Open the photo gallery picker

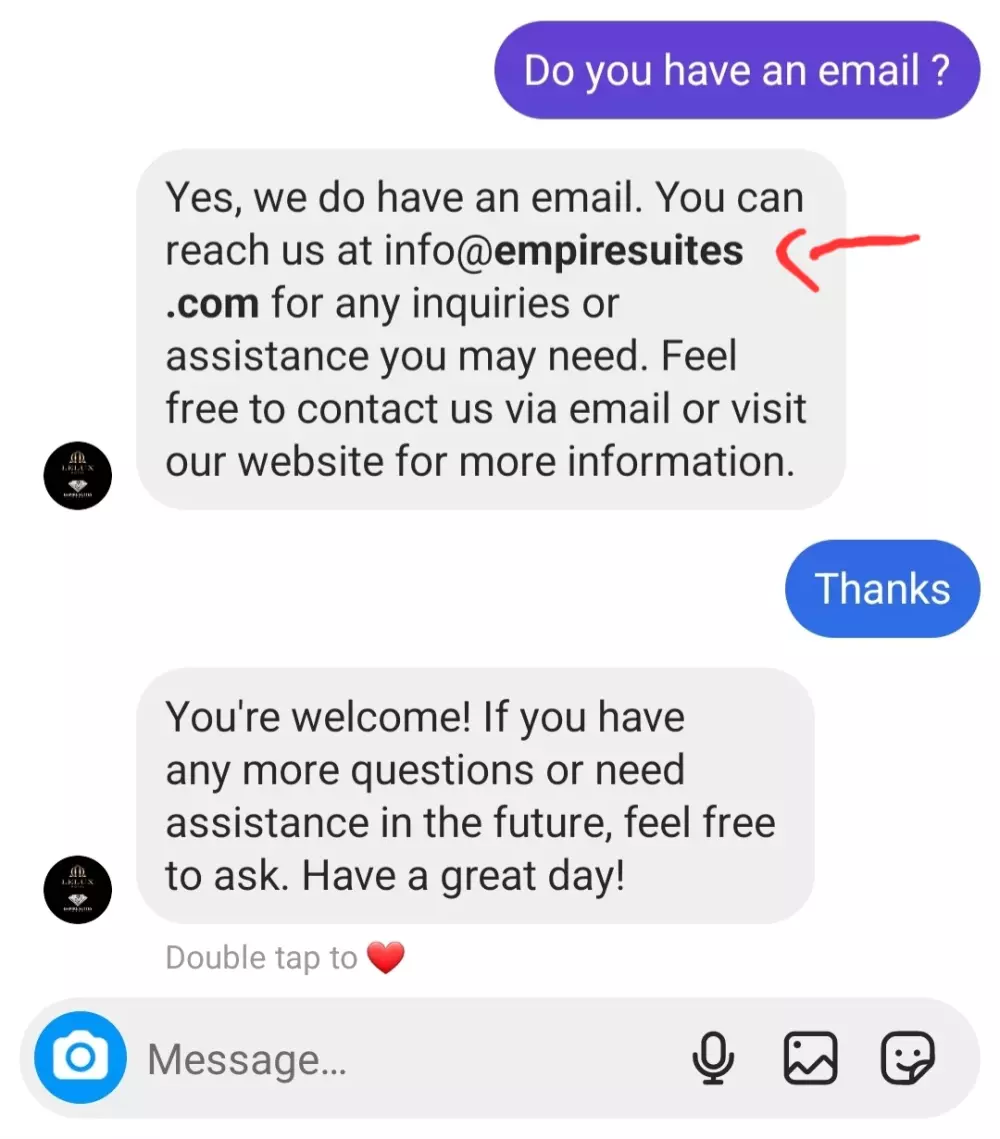[x=810, y=1058]
